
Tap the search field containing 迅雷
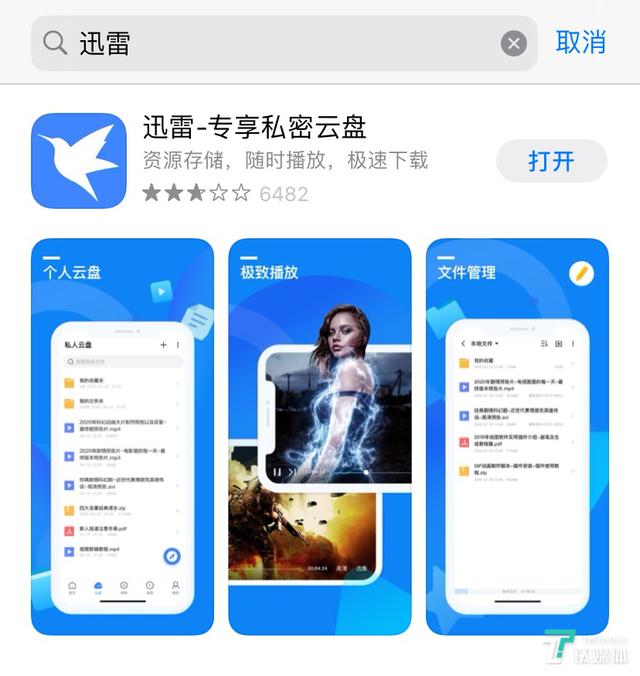(x=270, y=43)
